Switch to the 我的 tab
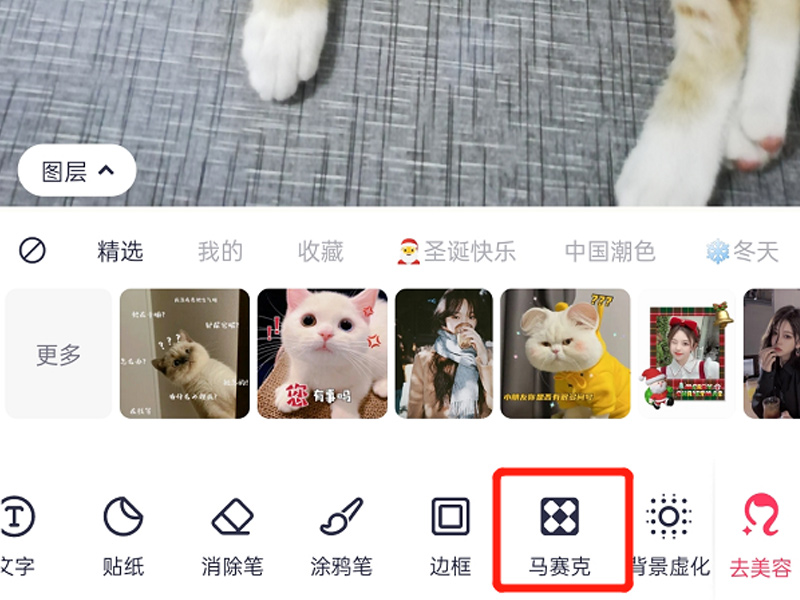Viewport: 800px width, 600px height. point(220,251)
